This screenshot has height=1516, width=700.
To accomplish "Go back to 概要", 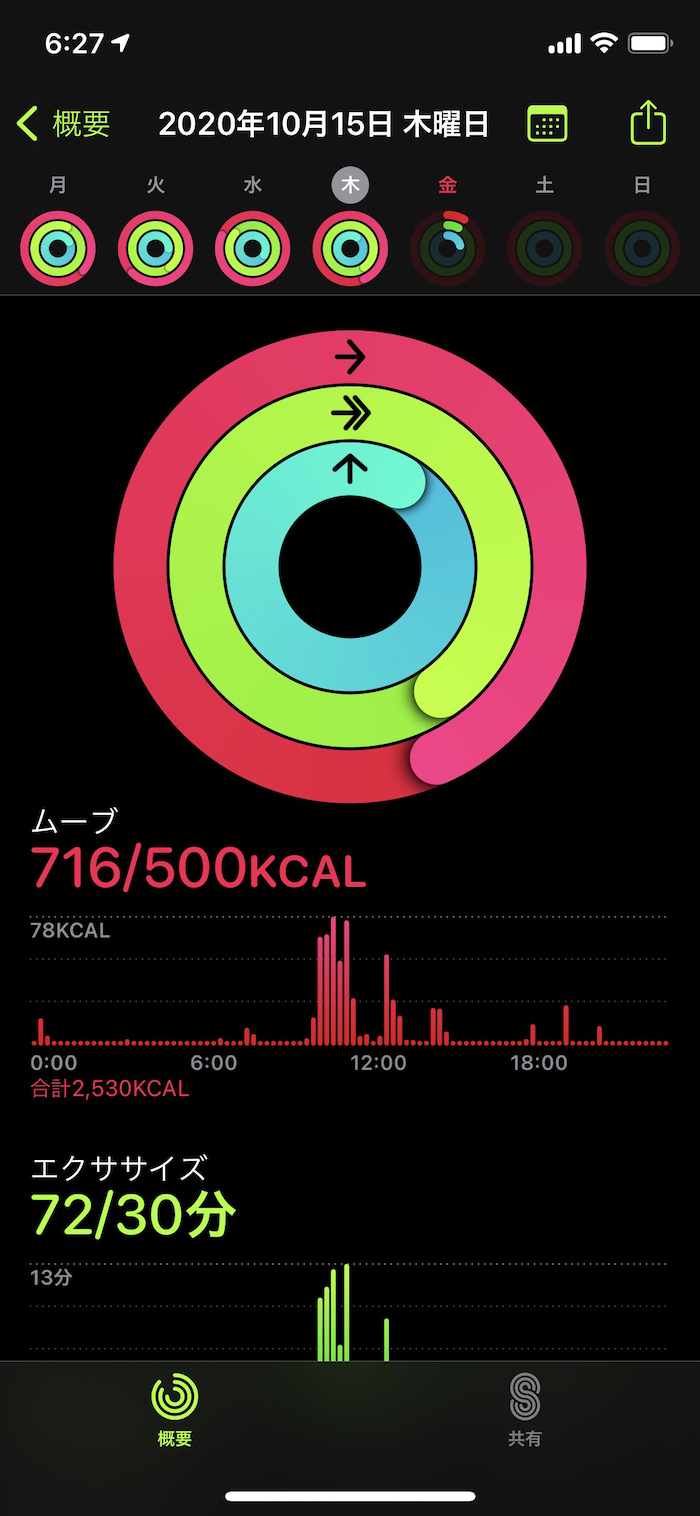I will coord(64,124).
